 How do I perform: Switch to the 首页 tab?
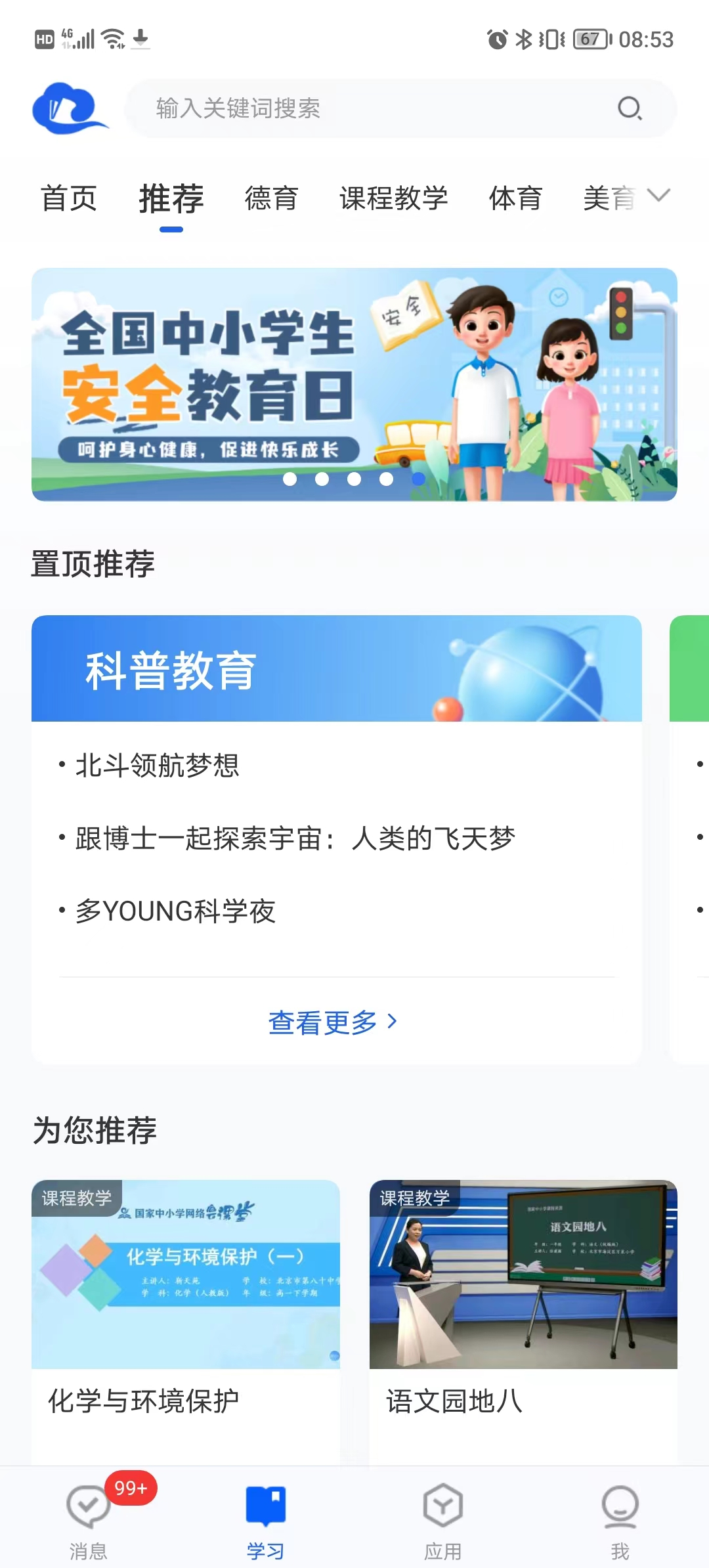[69, 198]
